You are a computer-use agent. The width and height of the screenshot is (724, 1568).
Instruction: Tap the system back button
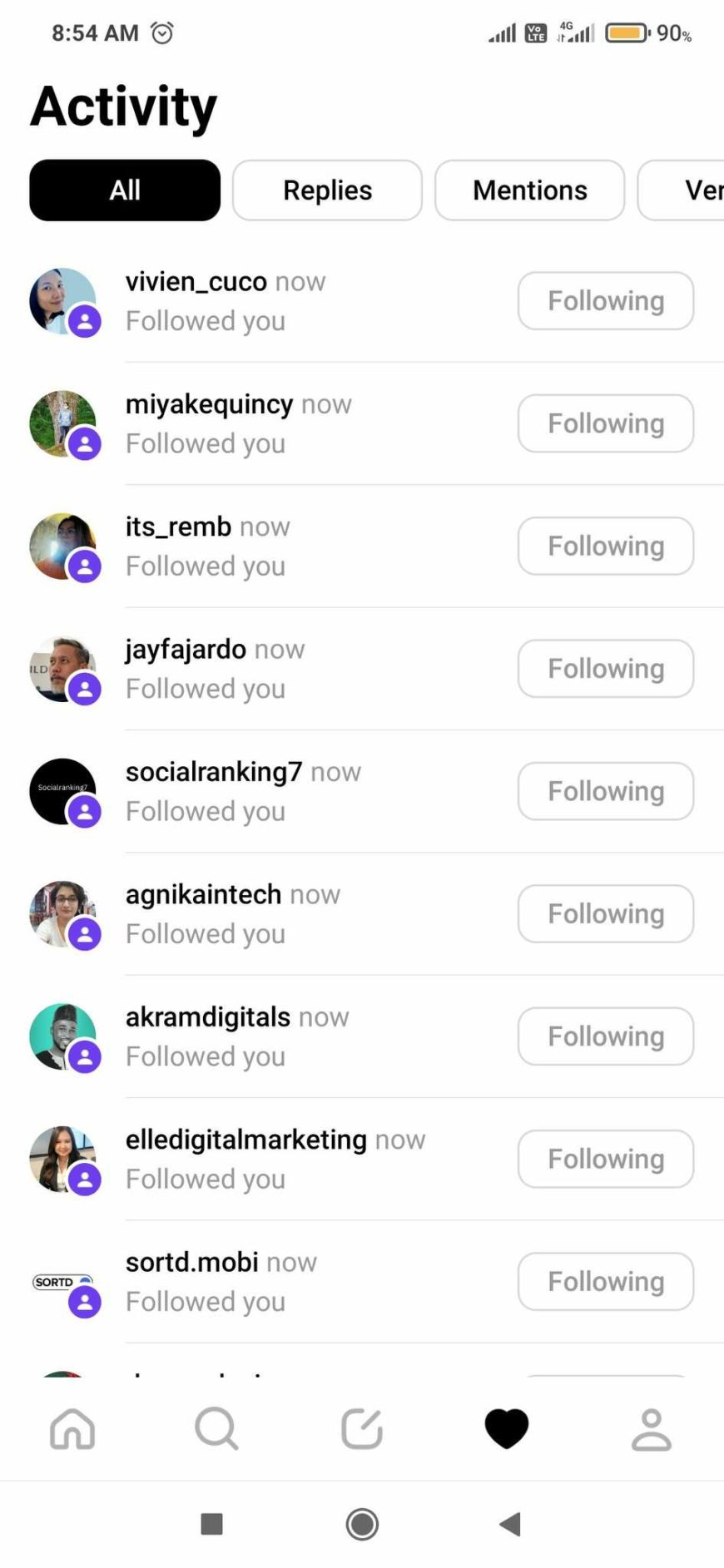[x=509, y=1524]
